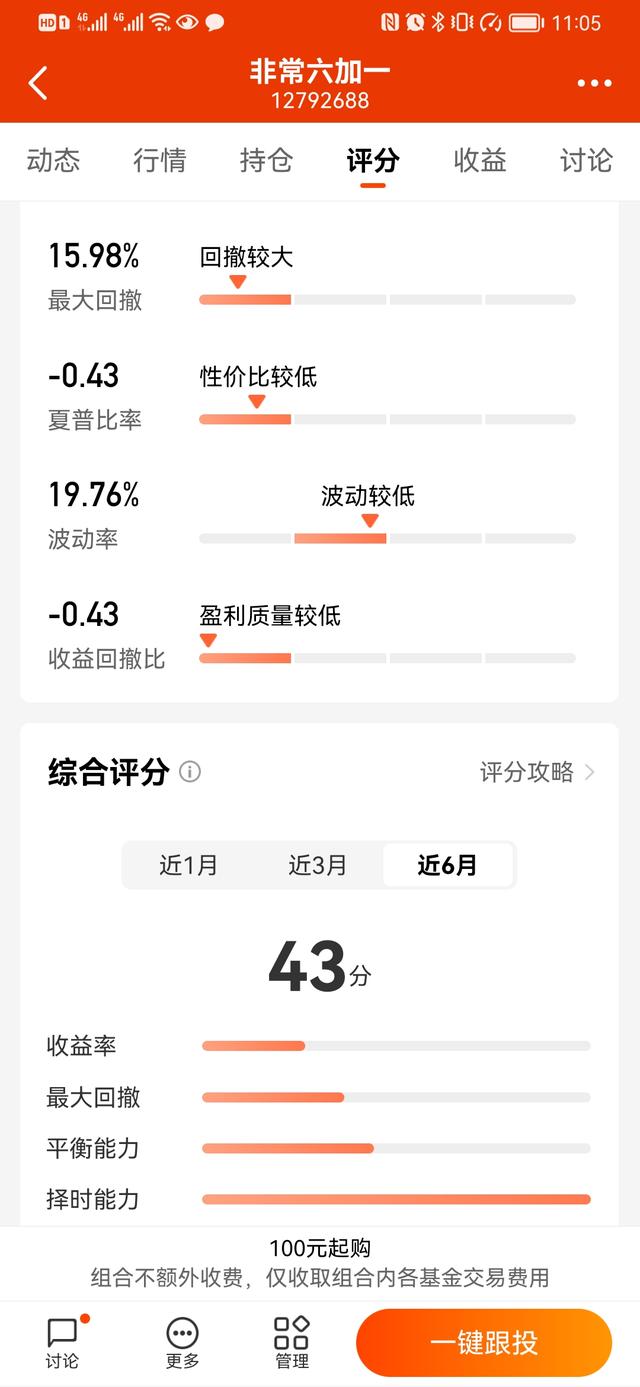Switch to the 行情 tab

point(160,160)
